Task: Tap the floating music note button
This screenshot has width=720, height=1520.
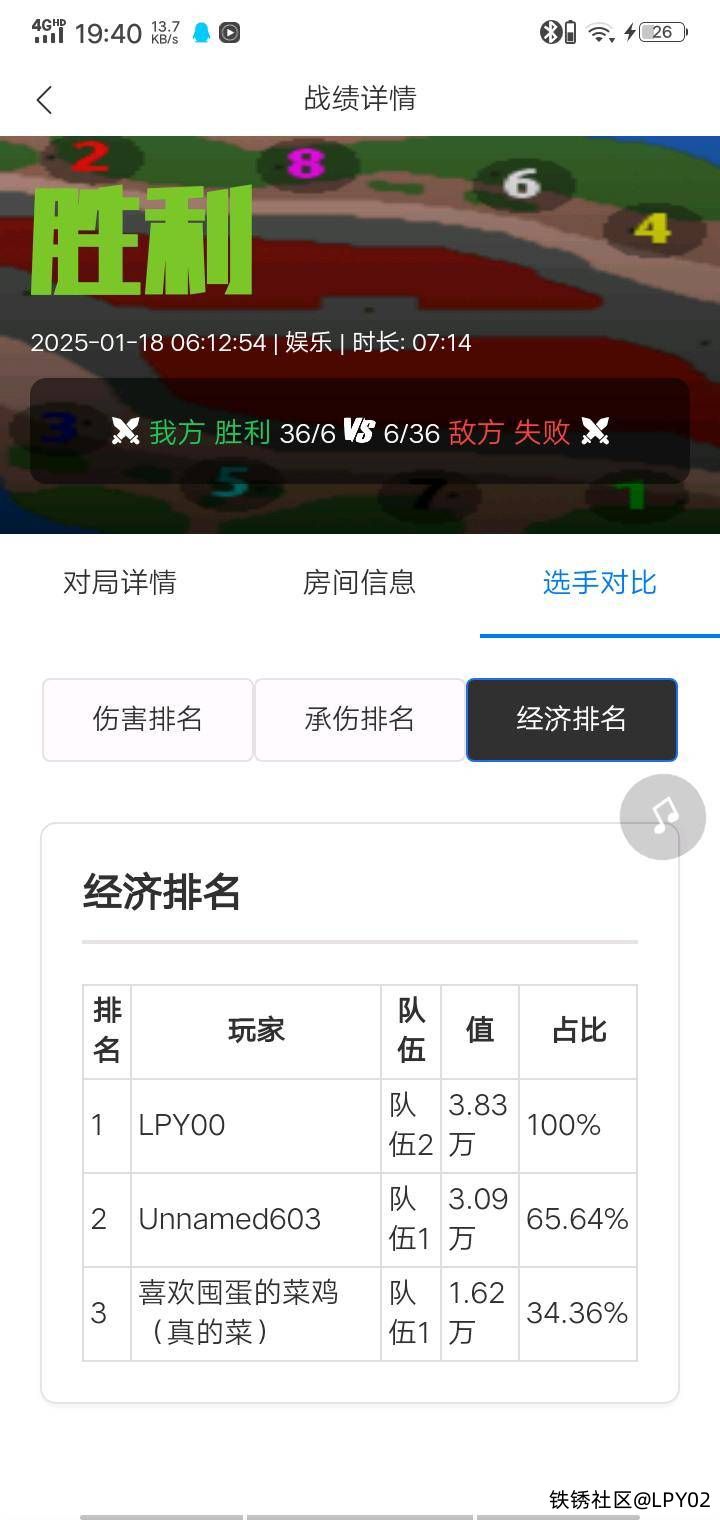Action: pos(663,817)
